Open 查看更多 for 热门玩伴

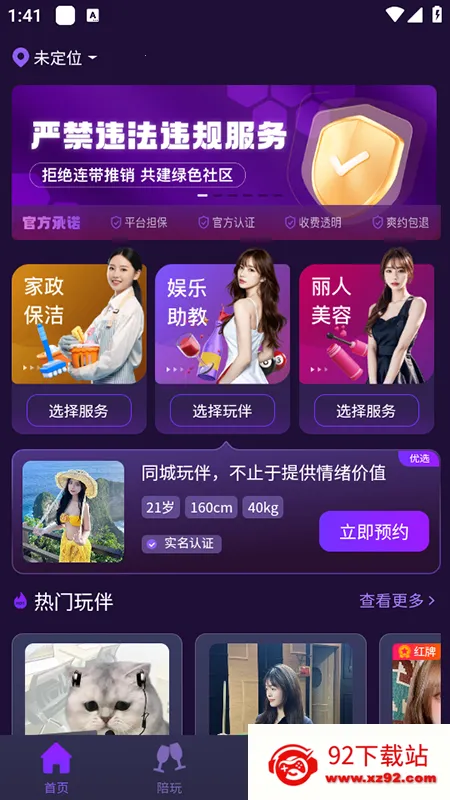pos(397,601)
